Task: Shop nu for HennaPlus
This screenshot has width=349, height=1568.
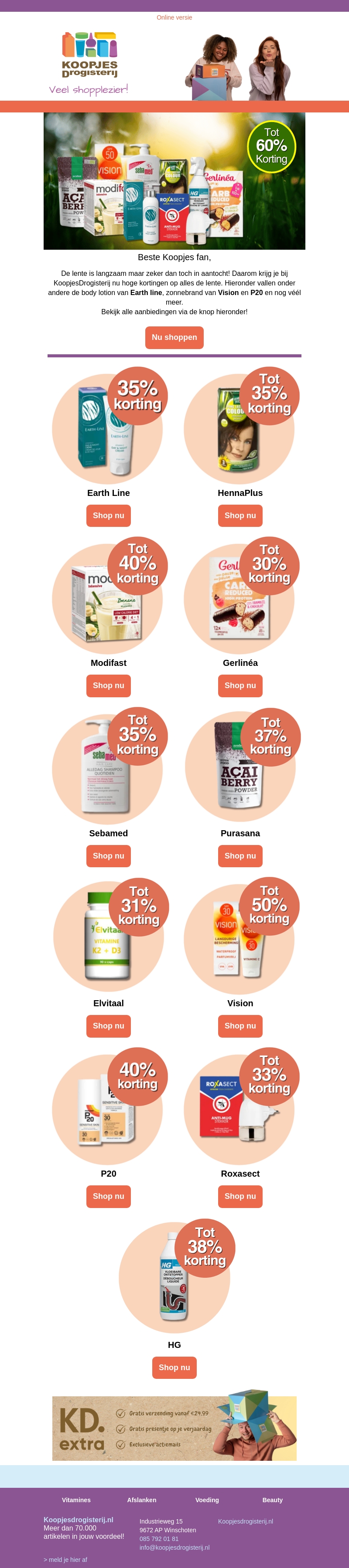Action: (240, 516)
